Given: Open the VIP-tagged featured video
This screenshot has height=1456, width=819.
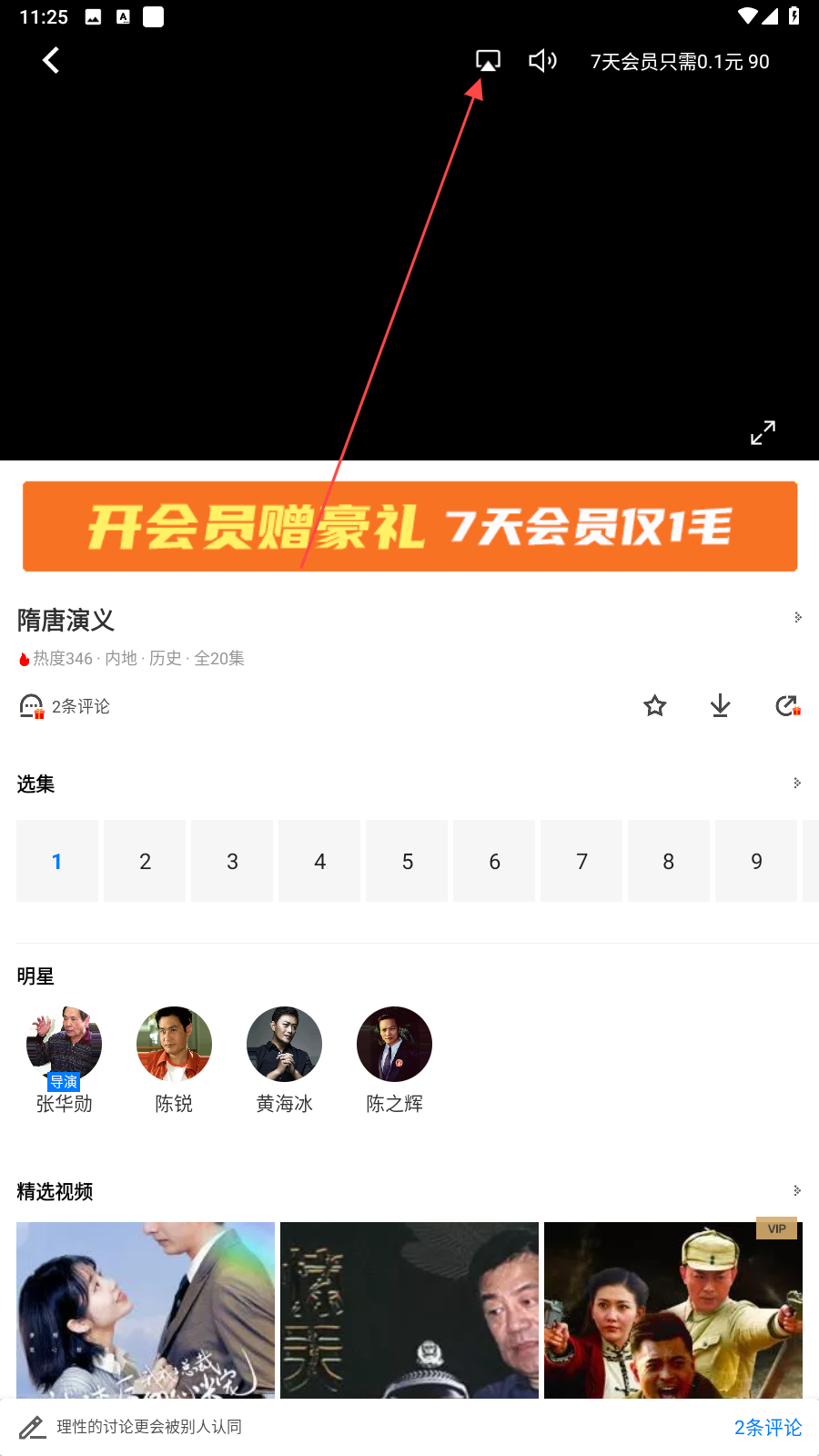Looking at the screenshot, I should click(x=673, y=1310).
